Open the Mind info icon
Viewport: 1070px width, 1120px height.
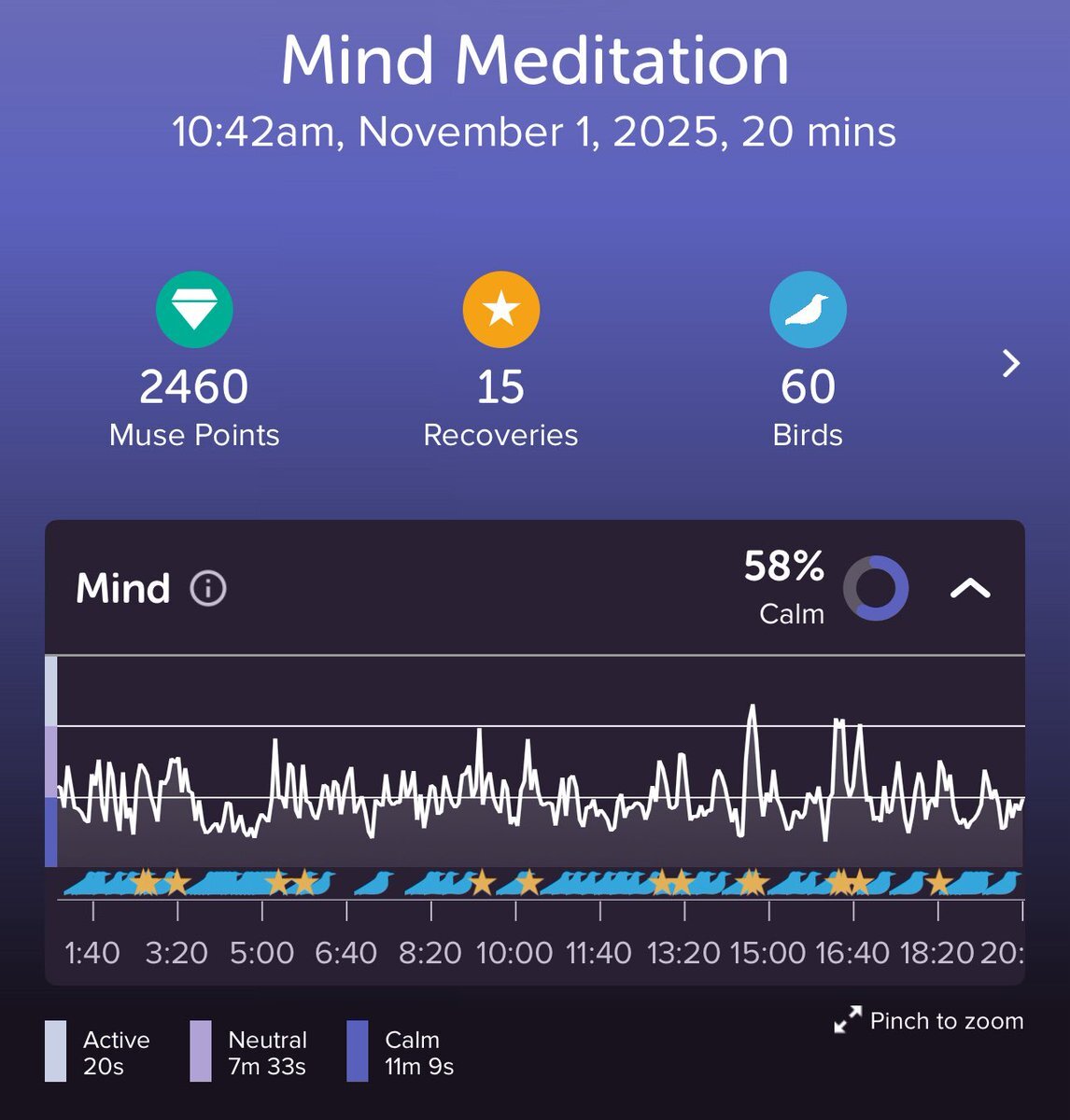tap(207, 589)
